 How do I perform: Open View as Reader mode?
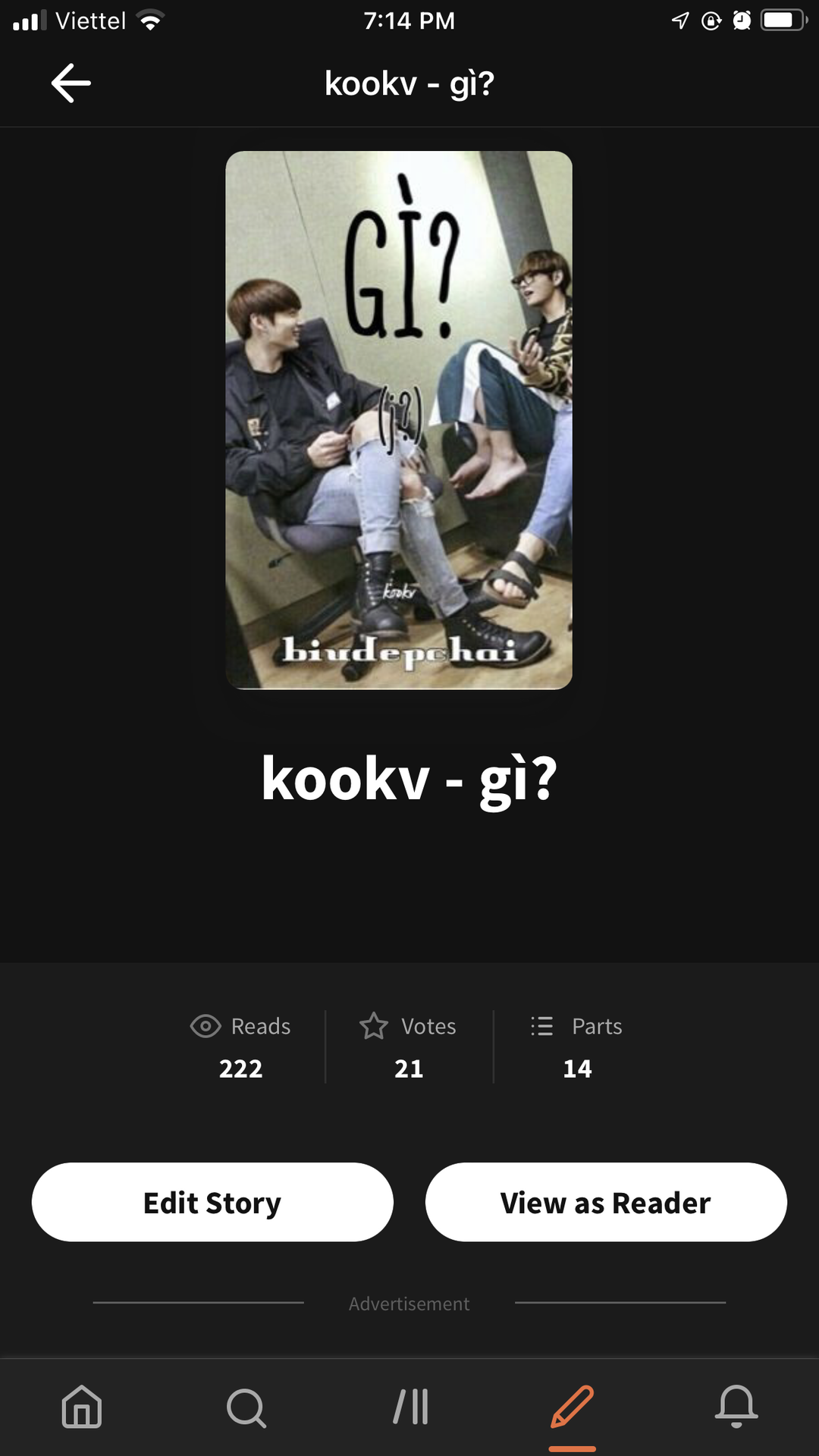pos(606,1203)
